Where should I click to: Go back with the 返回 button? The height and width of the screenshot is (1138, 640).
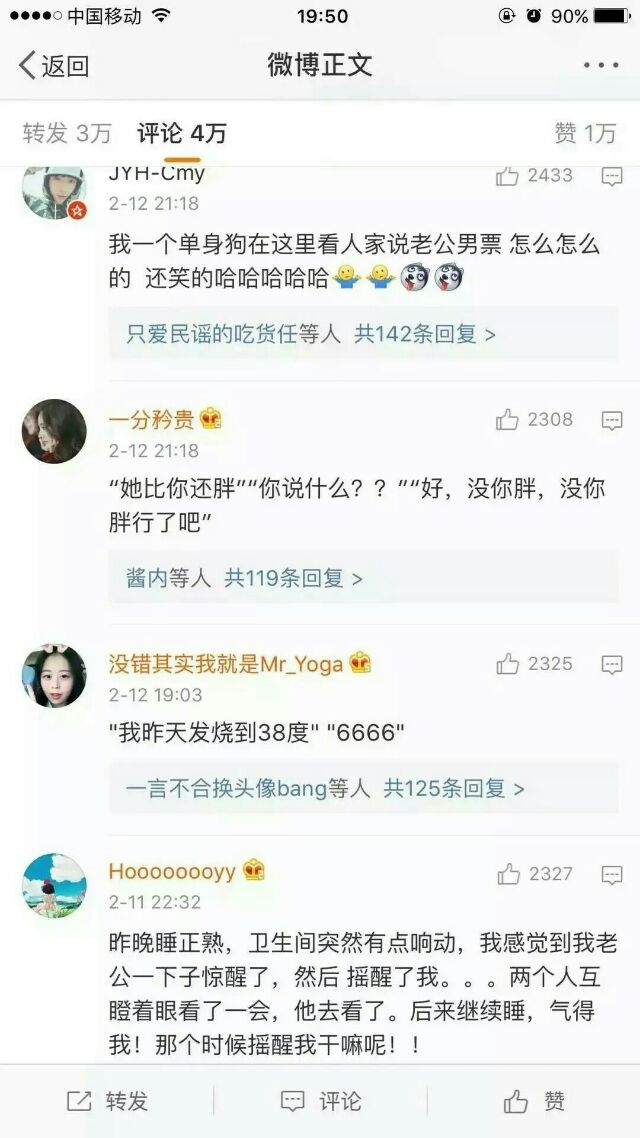click(x=54, y=65)
